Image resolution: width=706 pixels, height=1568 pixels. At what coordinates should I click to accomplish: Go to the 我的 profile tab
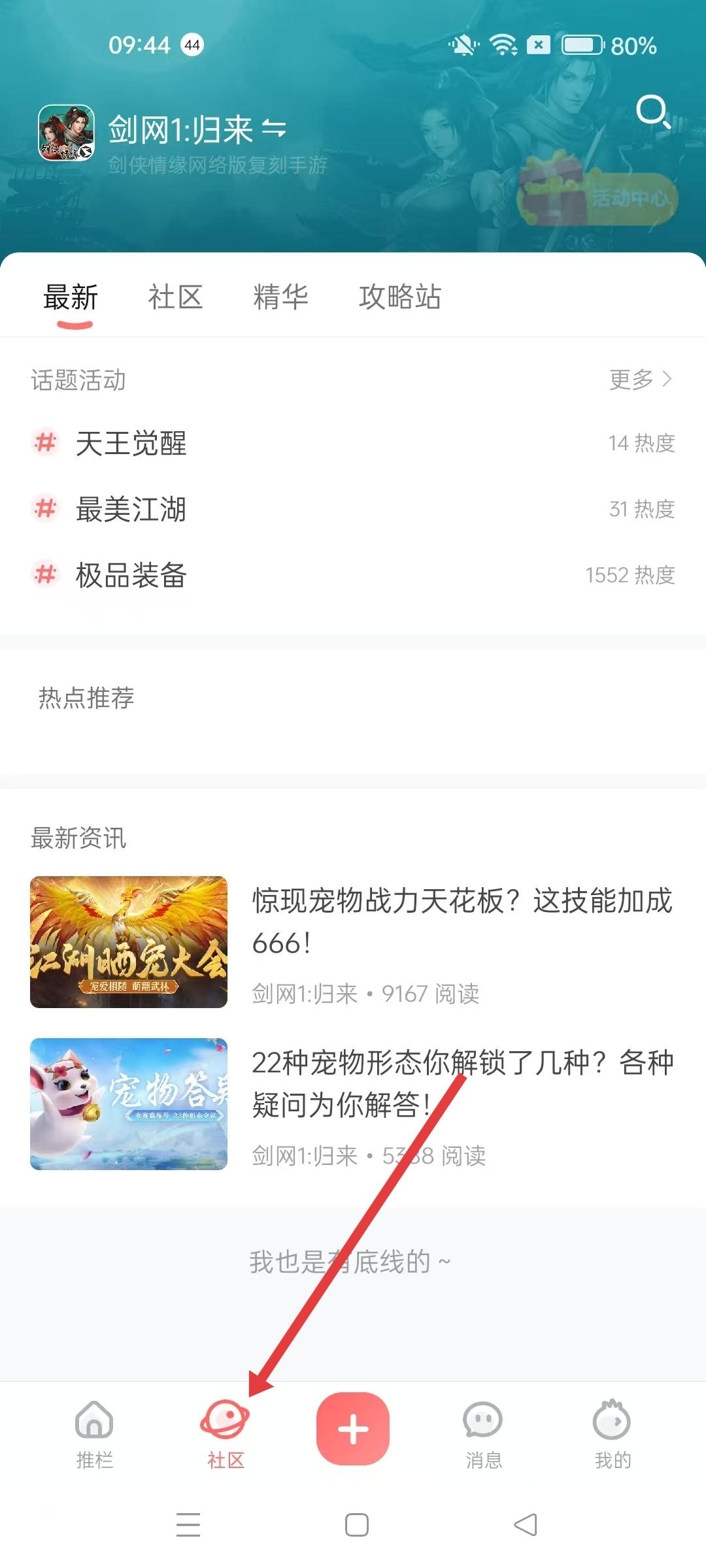pos(613,1433)
